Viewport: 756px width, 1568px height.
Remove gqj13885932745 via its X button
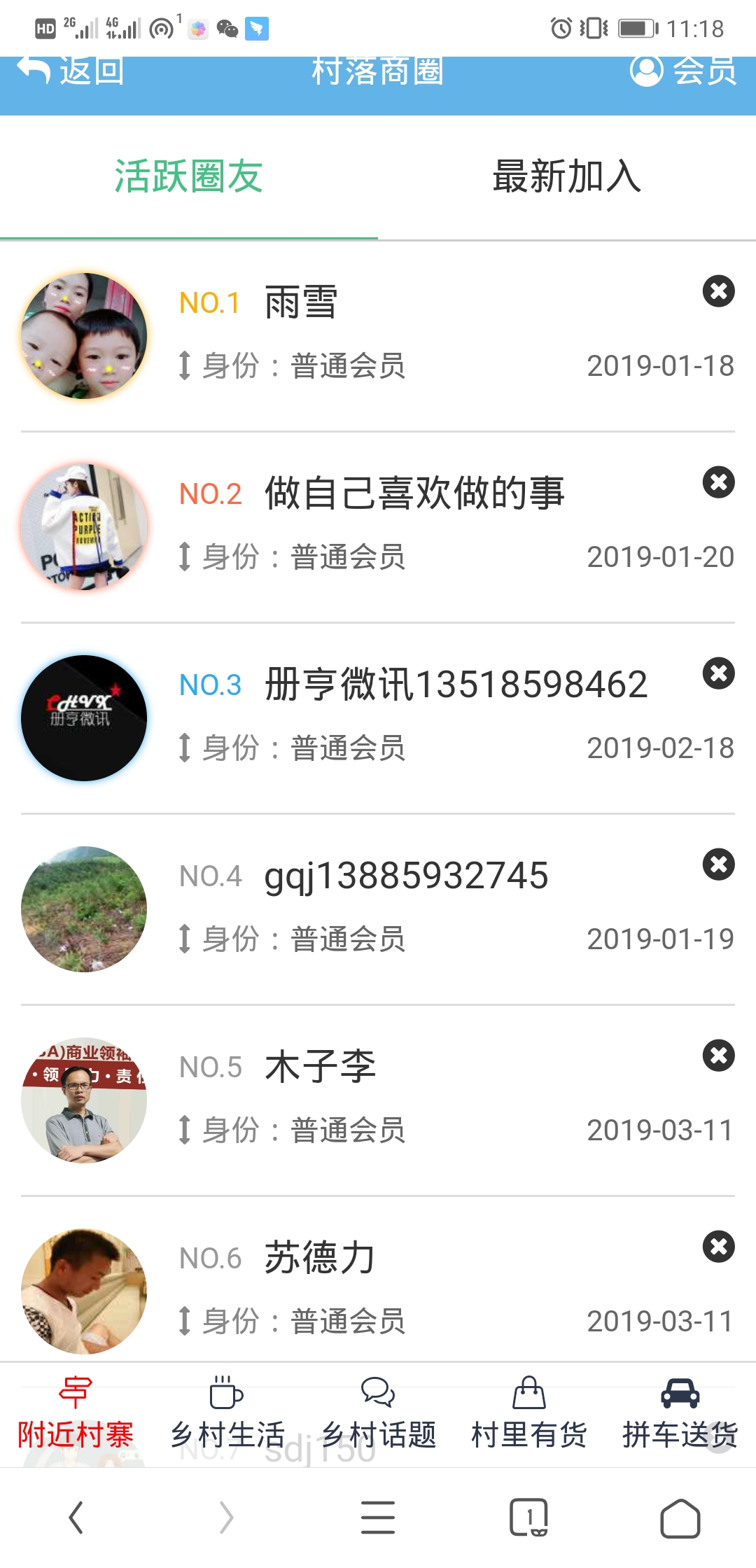click(x=718, y=864)
